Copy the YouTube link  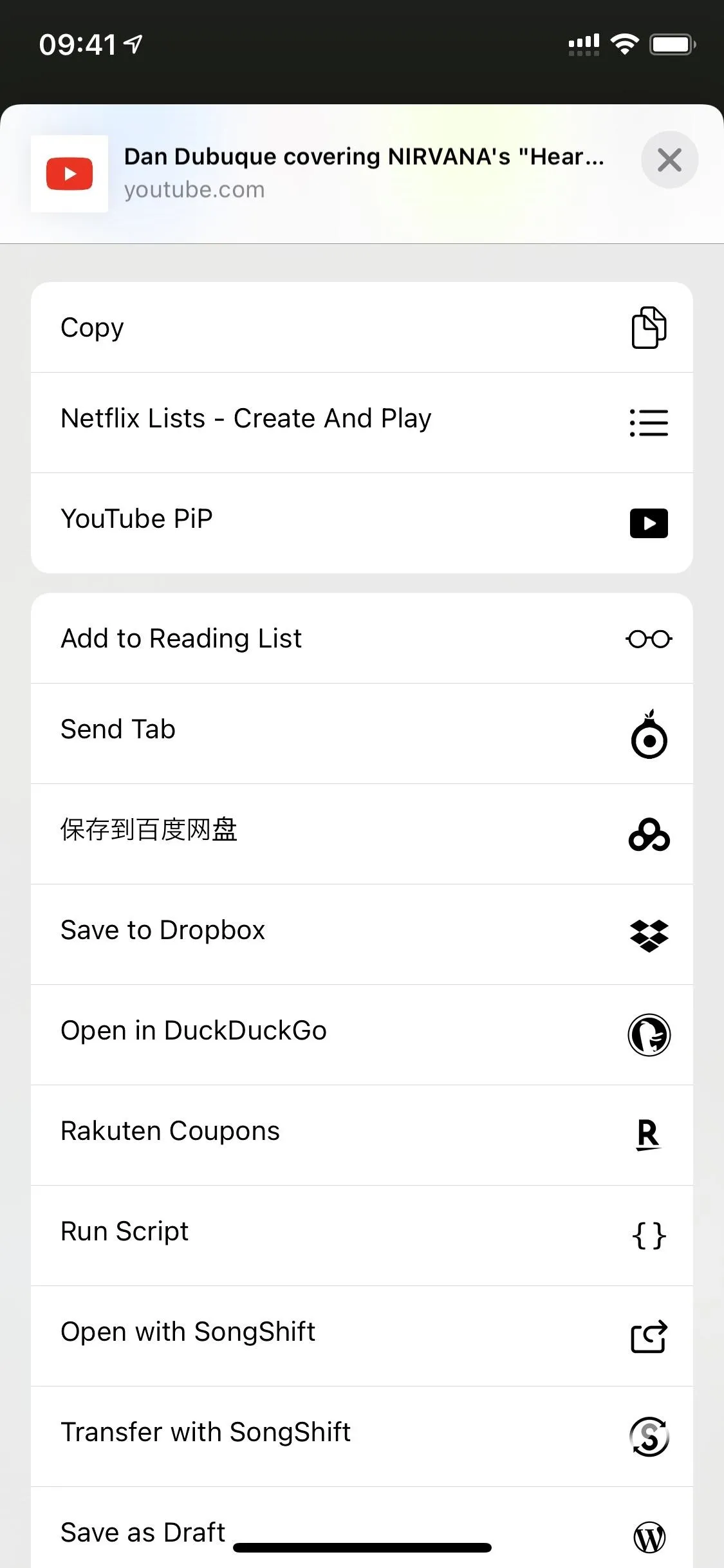[362, 327]
